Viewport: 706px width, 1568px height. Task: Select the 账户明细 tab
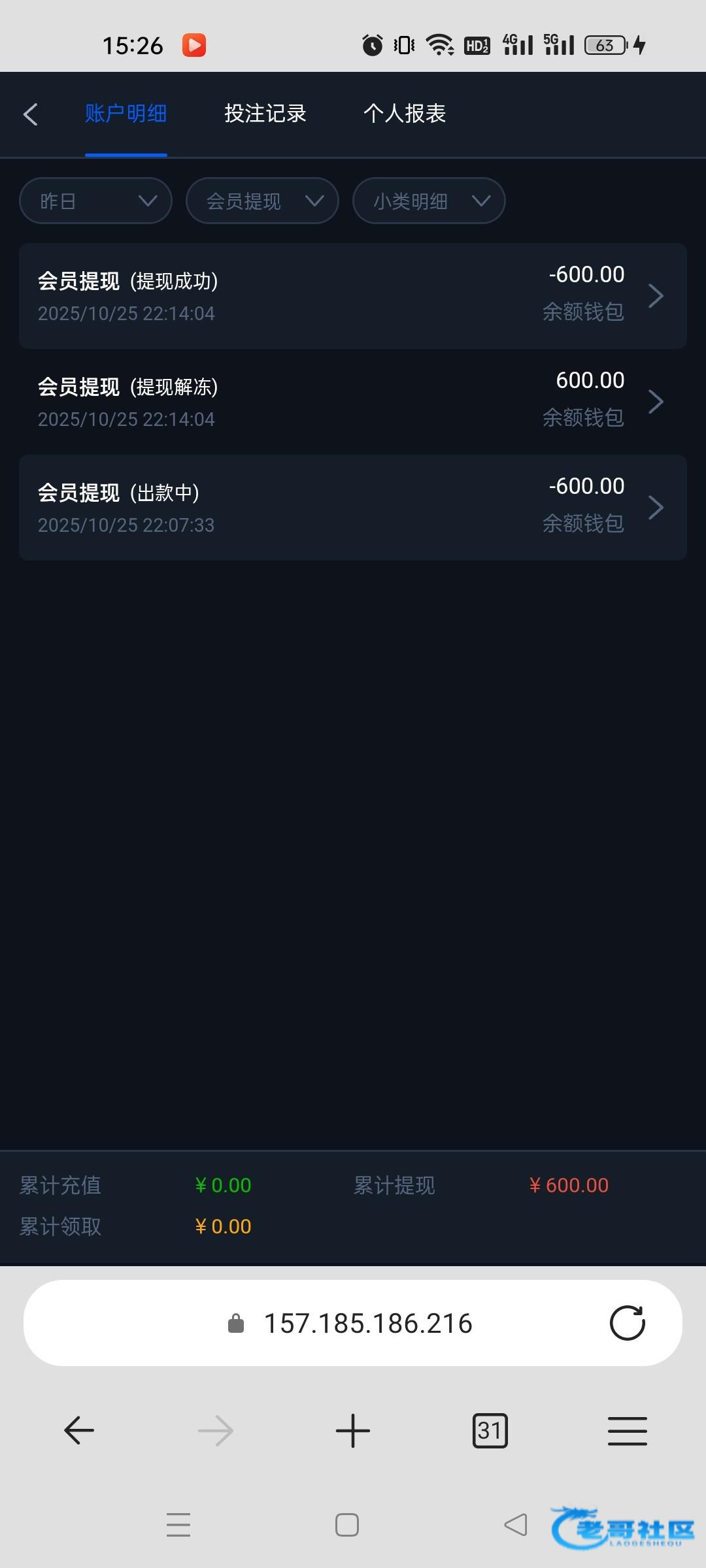[x=126, y=114]
